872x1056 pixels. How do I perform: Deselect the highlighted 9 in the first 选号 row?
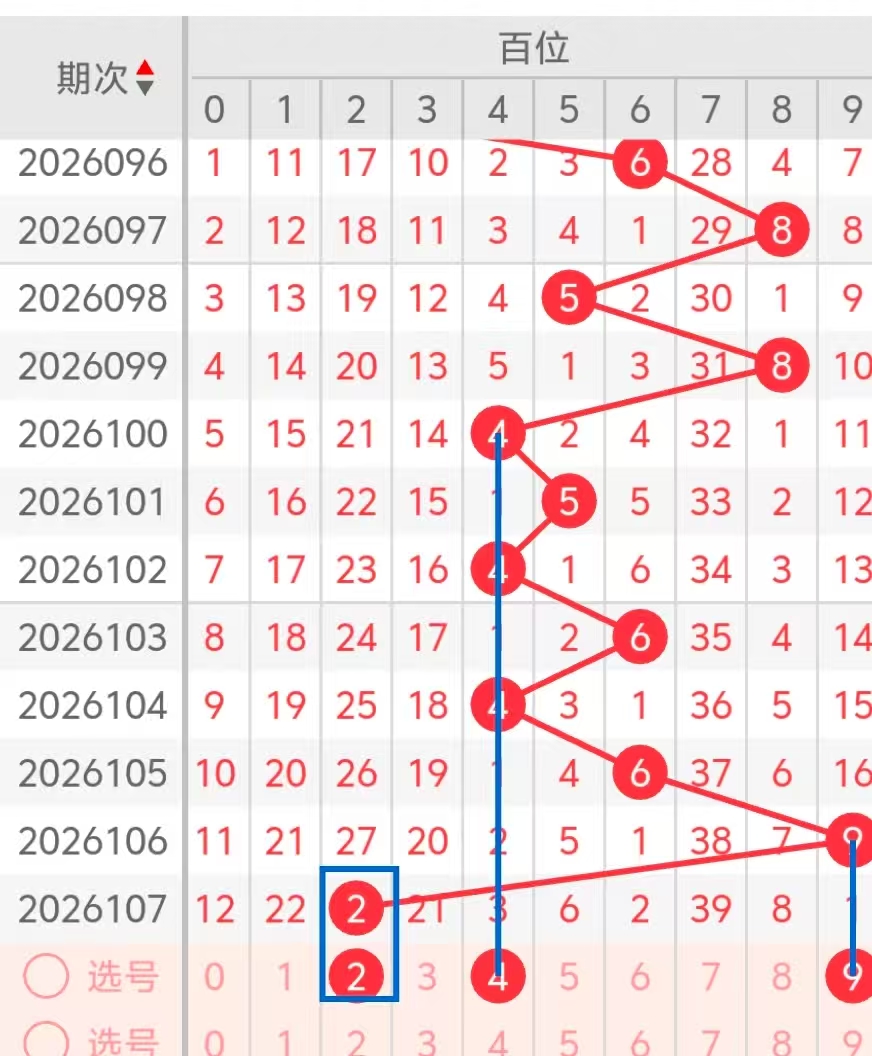click(x=851, y=974)
